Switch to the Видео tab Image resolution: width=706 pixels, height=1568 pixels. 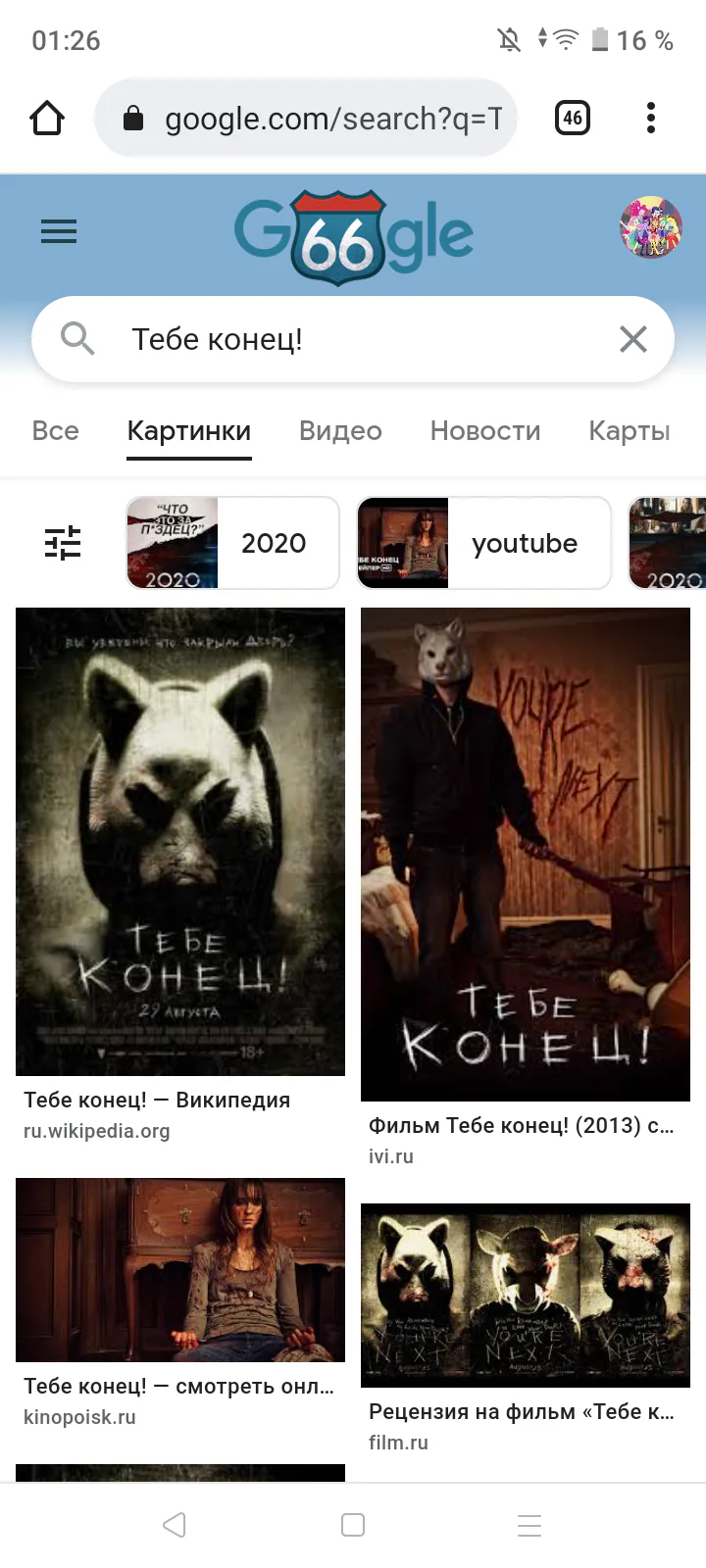point(340,431)
